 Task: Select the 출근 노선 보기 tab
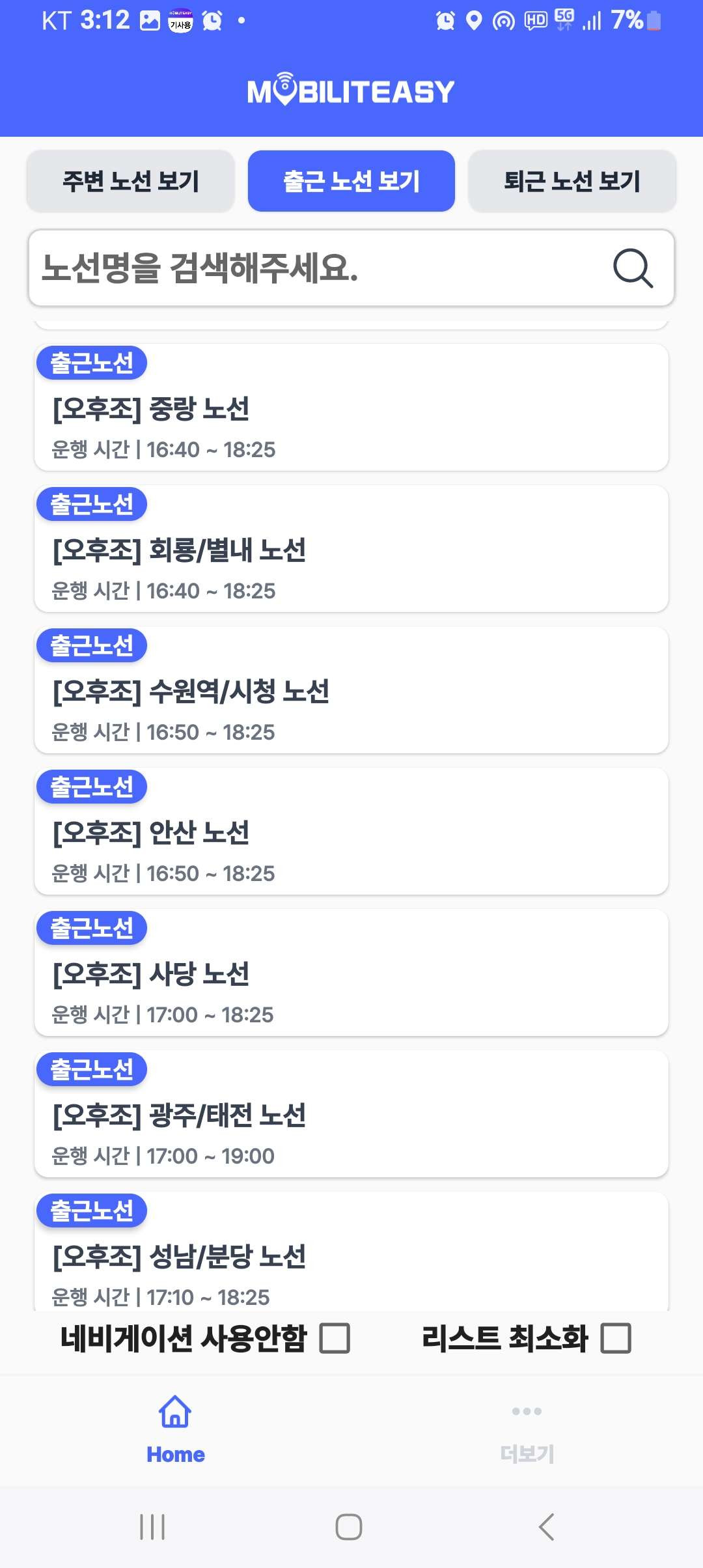[x=351, y=181]
